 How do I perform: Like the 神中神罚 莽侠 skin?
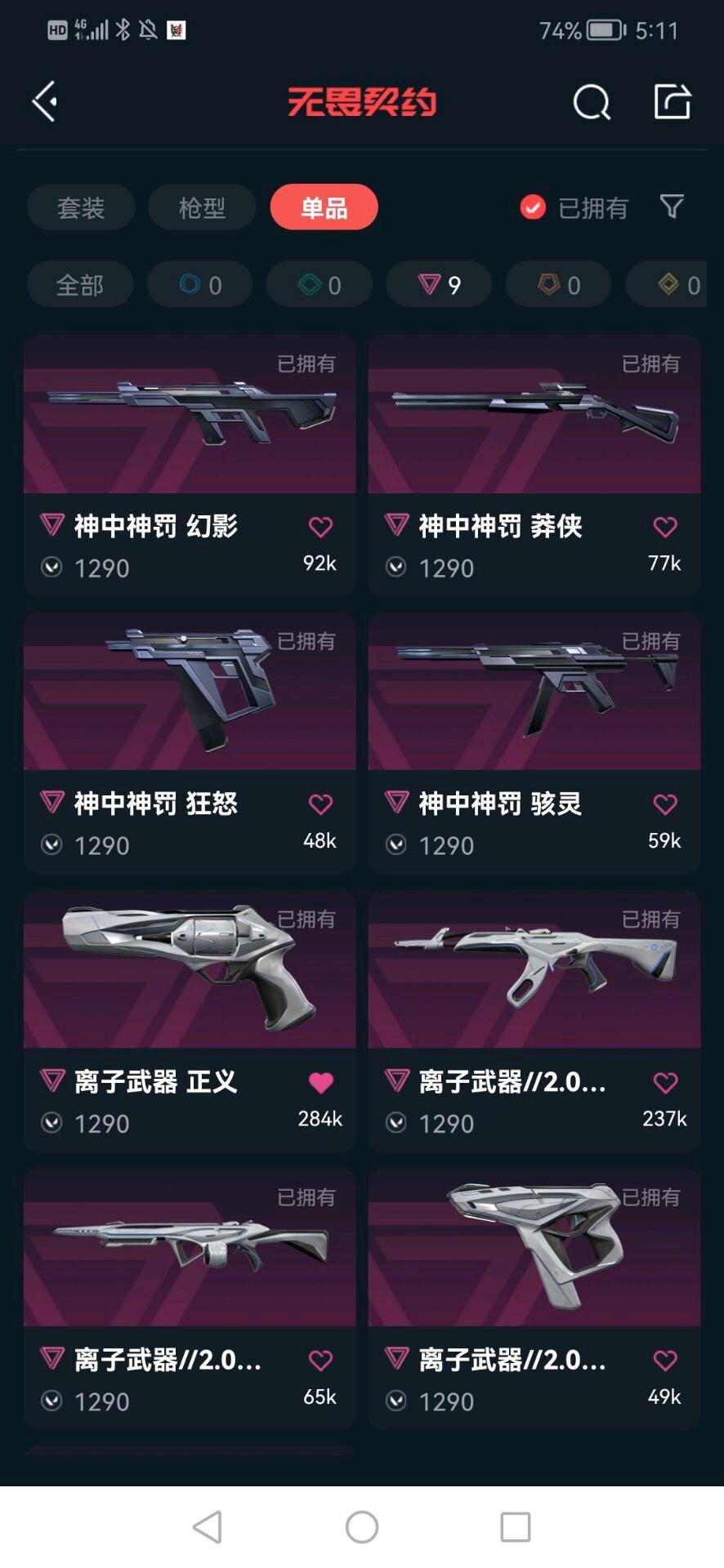point(665,528)
